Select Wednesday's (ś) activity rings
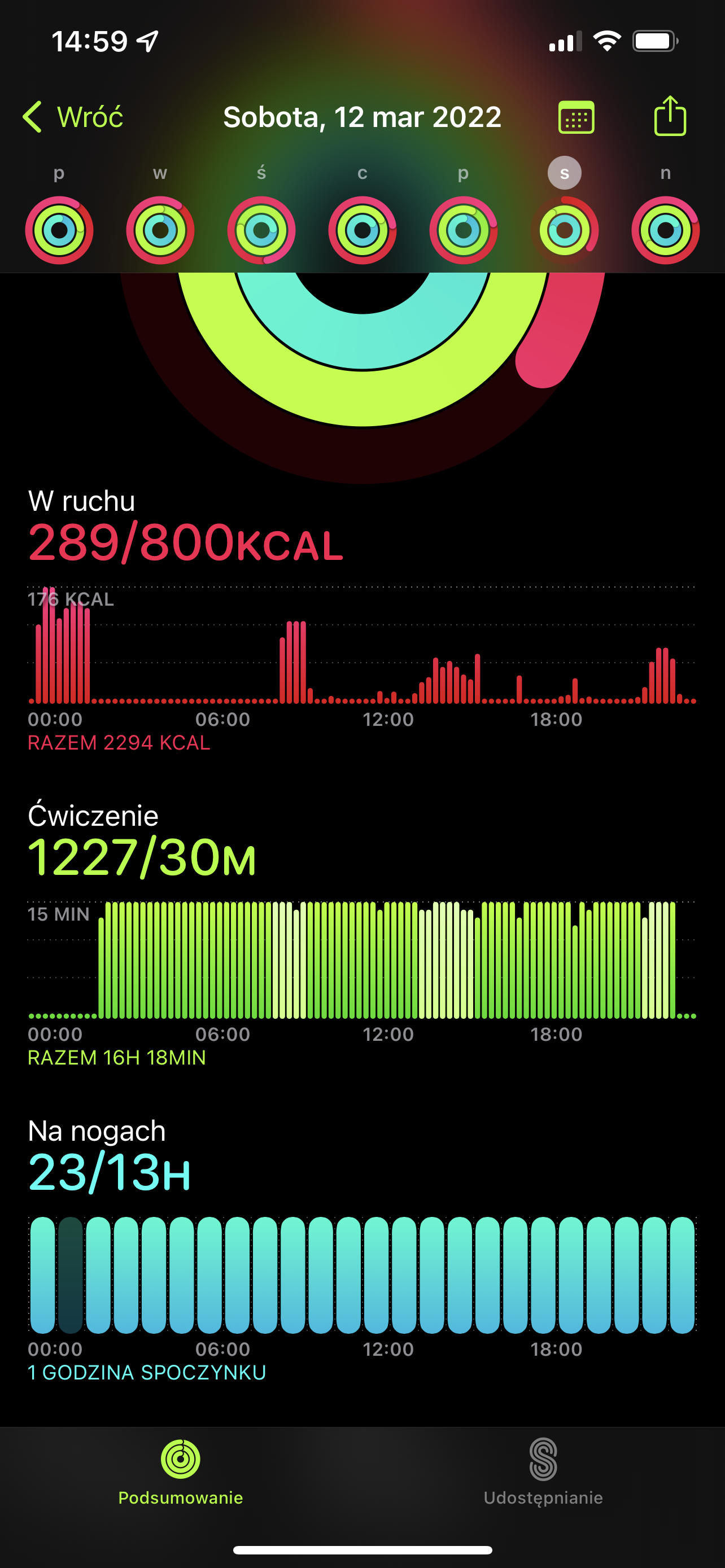 click(261, 230)
